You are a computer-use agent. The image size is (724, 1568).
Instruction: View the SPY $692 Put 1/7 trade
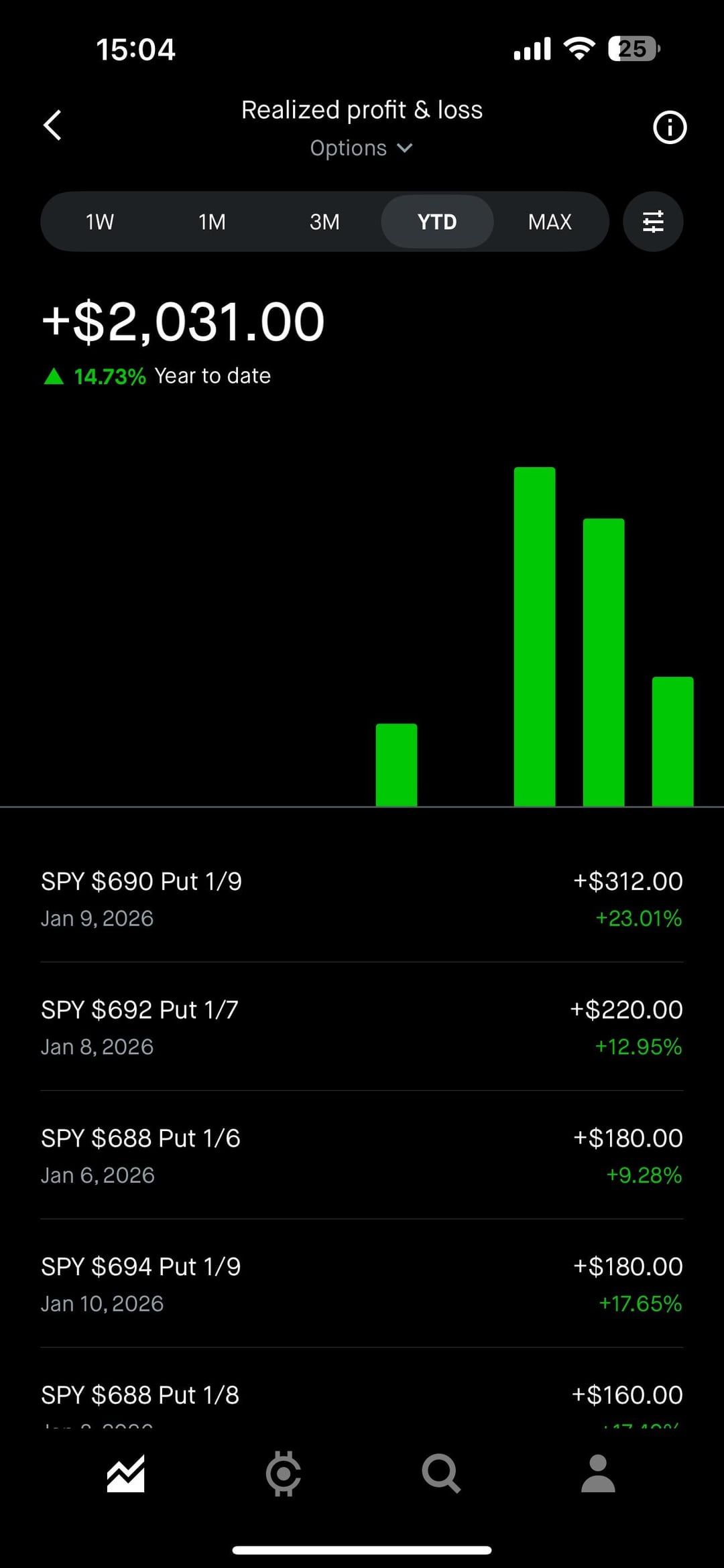[x=362, y=1027]
